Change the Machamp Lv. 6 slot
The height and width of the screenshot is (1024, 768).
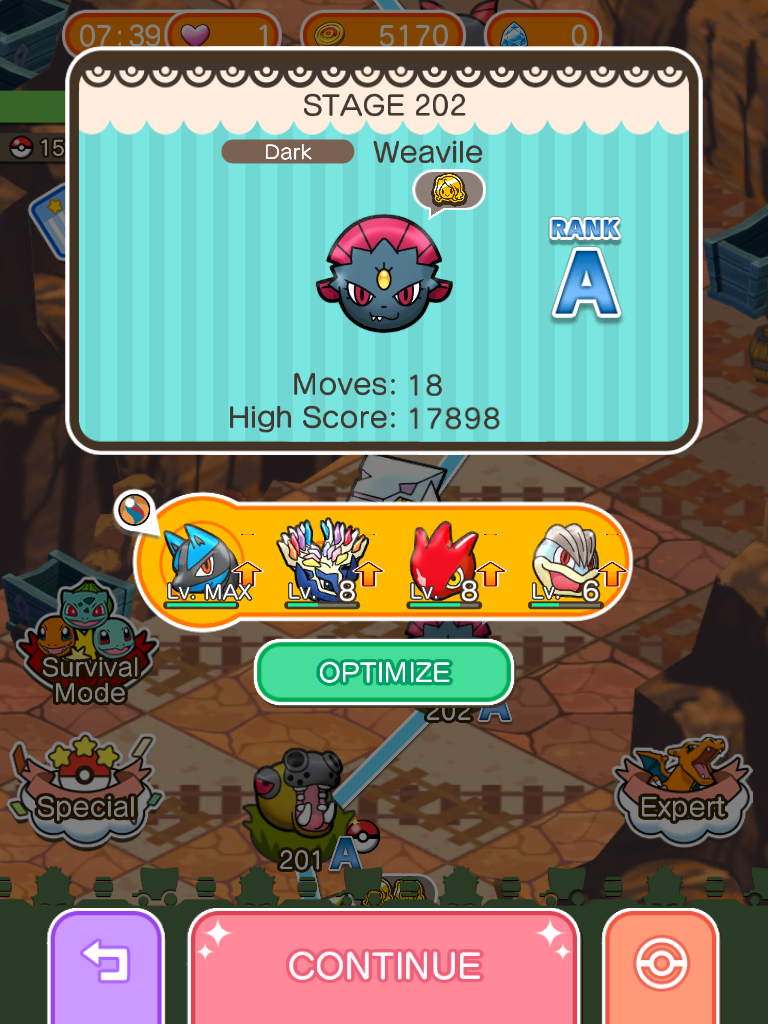pos(567,562)
